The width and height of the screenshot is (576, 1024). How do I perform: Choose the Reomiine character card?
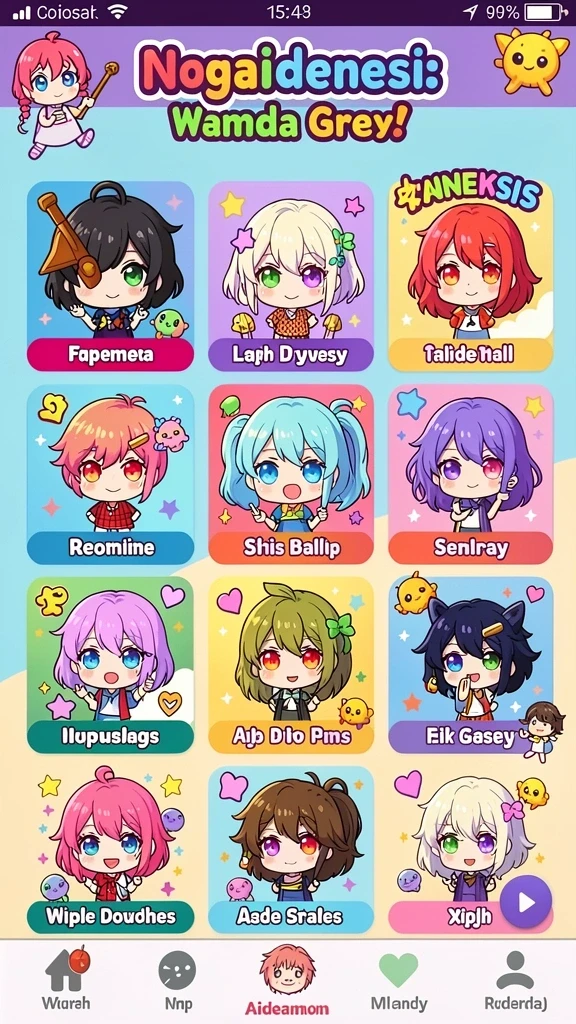[x=110, y=475]
